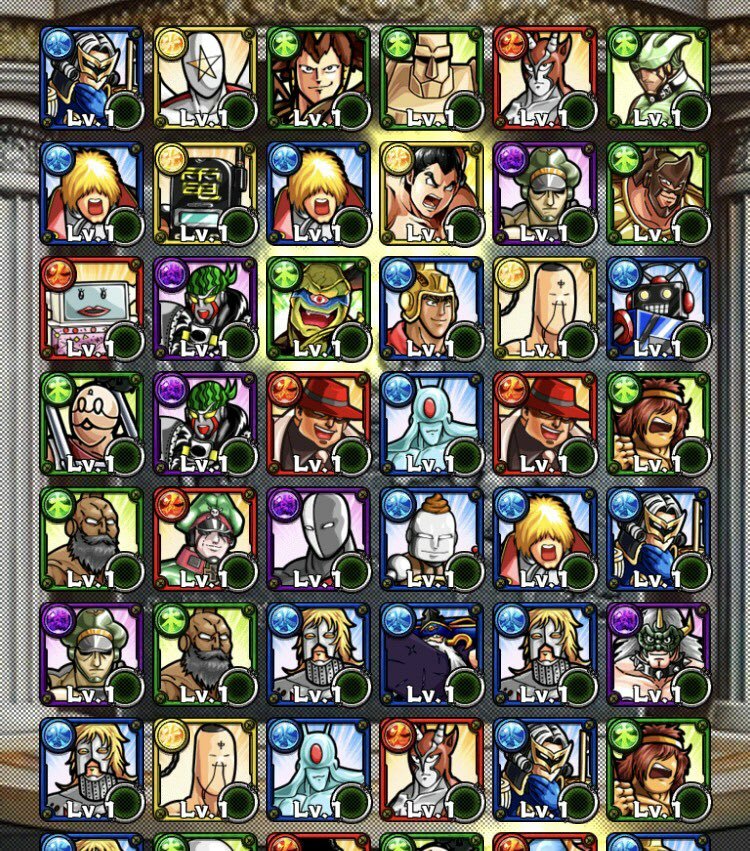
Task: Choose the half grey-white masked character
Action: click(x=318, y=538)
